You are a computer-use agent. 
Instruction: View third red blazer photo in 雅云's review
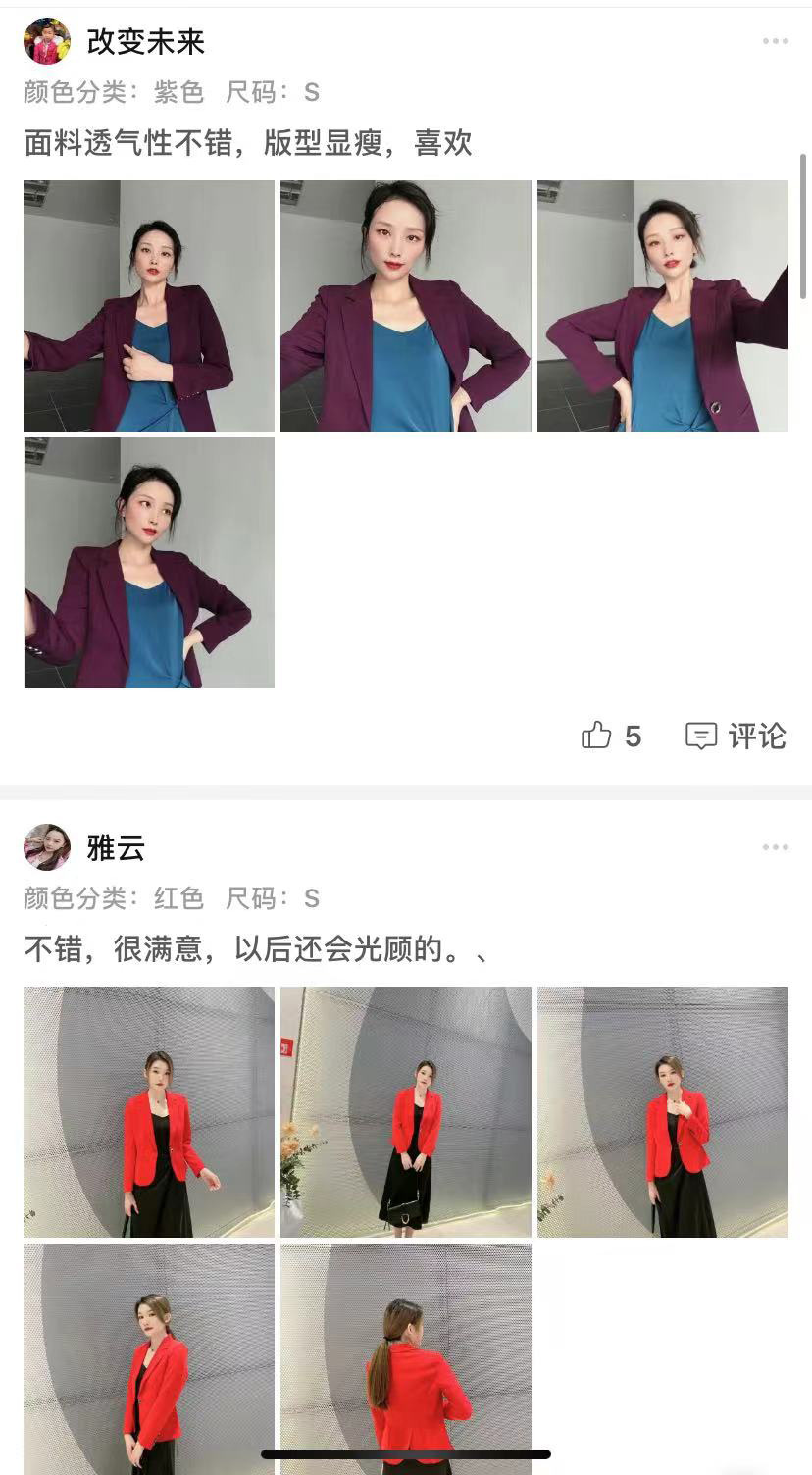[x=663, y=1112]
